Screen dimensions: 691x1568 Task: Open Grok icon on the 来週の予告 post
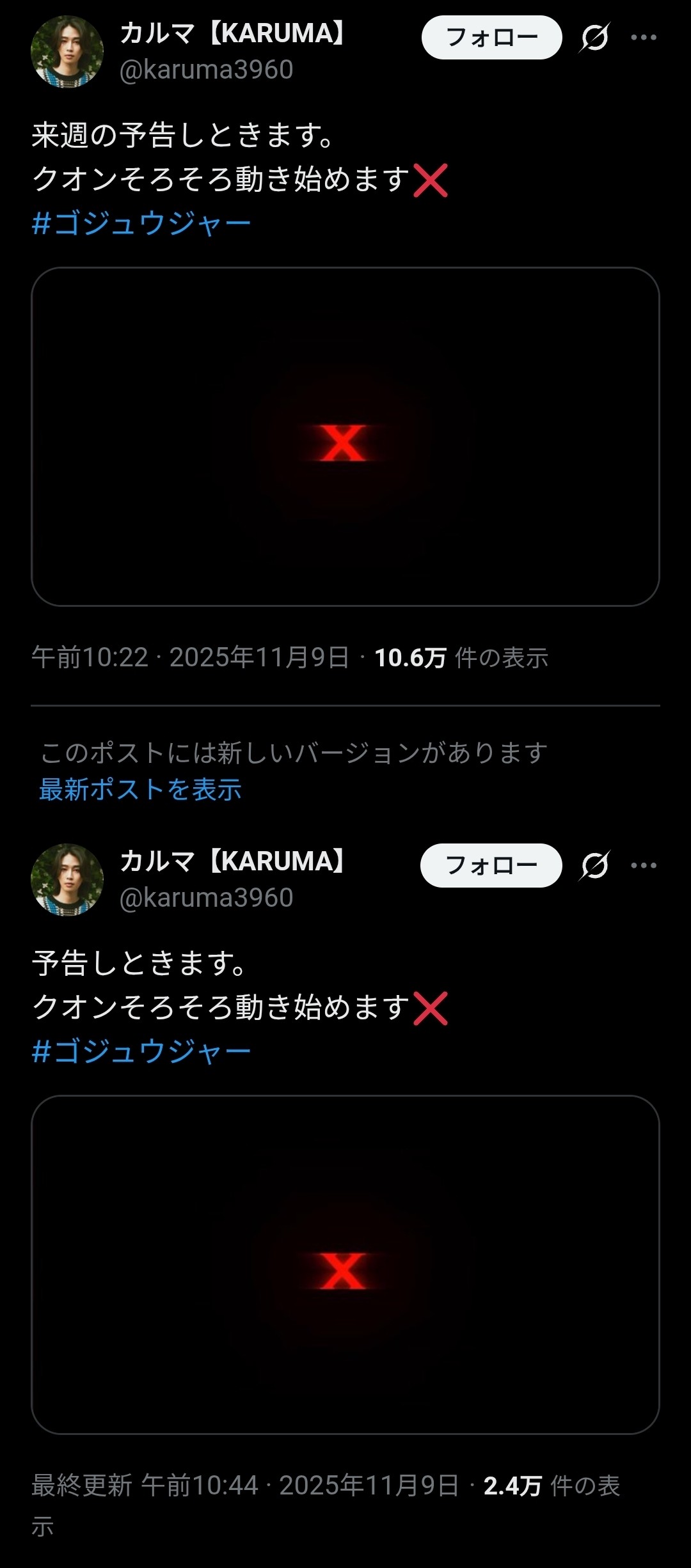point(594,38)
